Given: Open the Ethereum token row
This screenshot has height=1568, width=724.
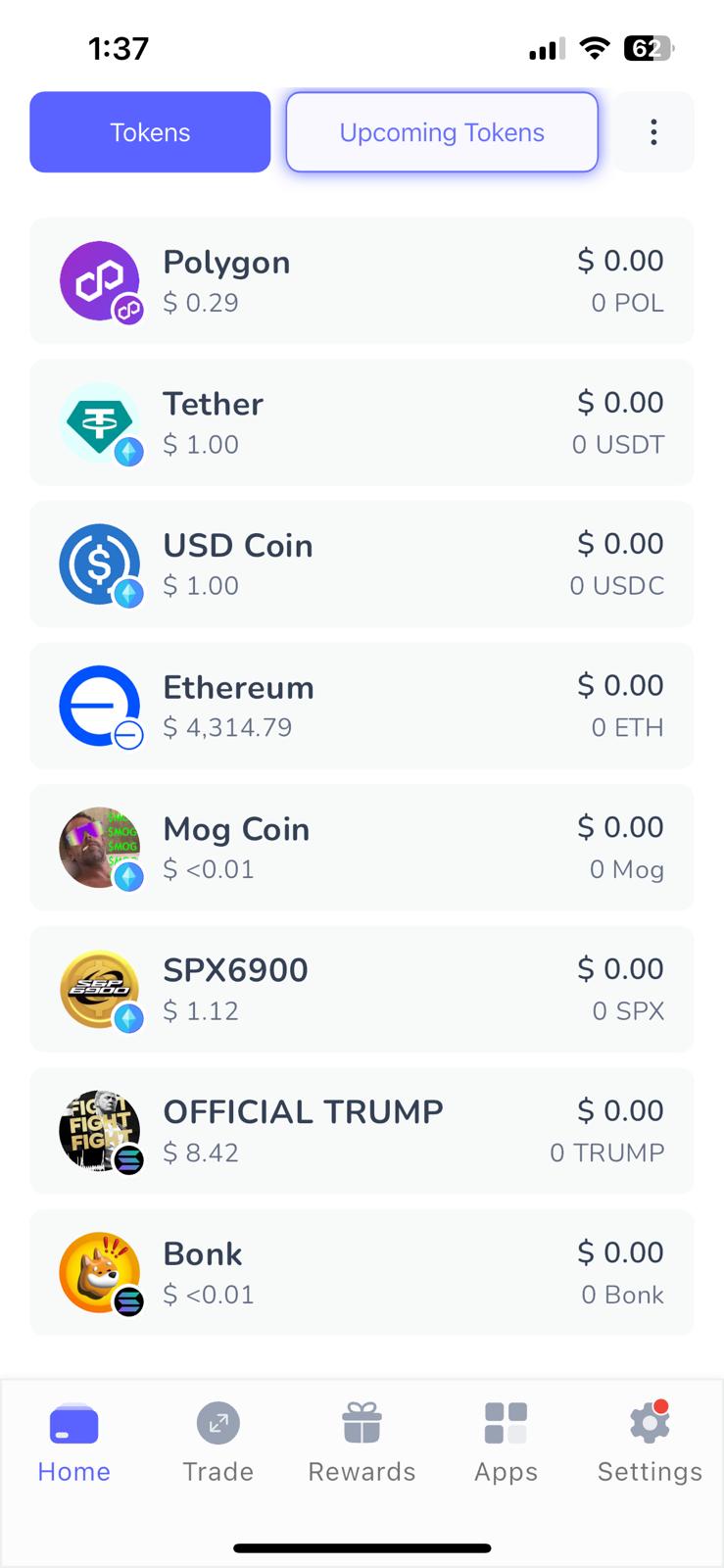Looking at the screenshot, I should click(362, 706).
